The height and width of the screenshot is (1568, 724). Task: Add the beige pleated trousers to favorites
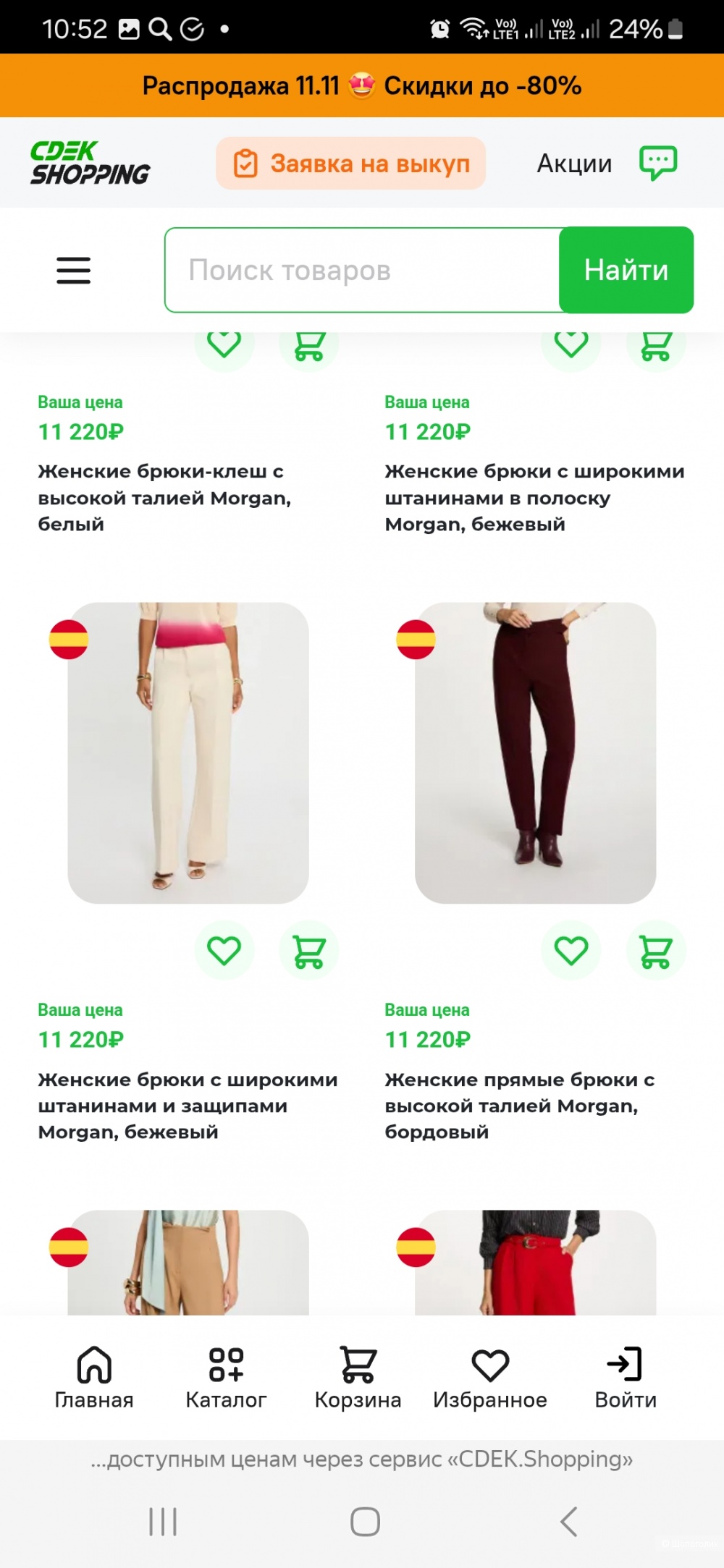click(224, 950)
